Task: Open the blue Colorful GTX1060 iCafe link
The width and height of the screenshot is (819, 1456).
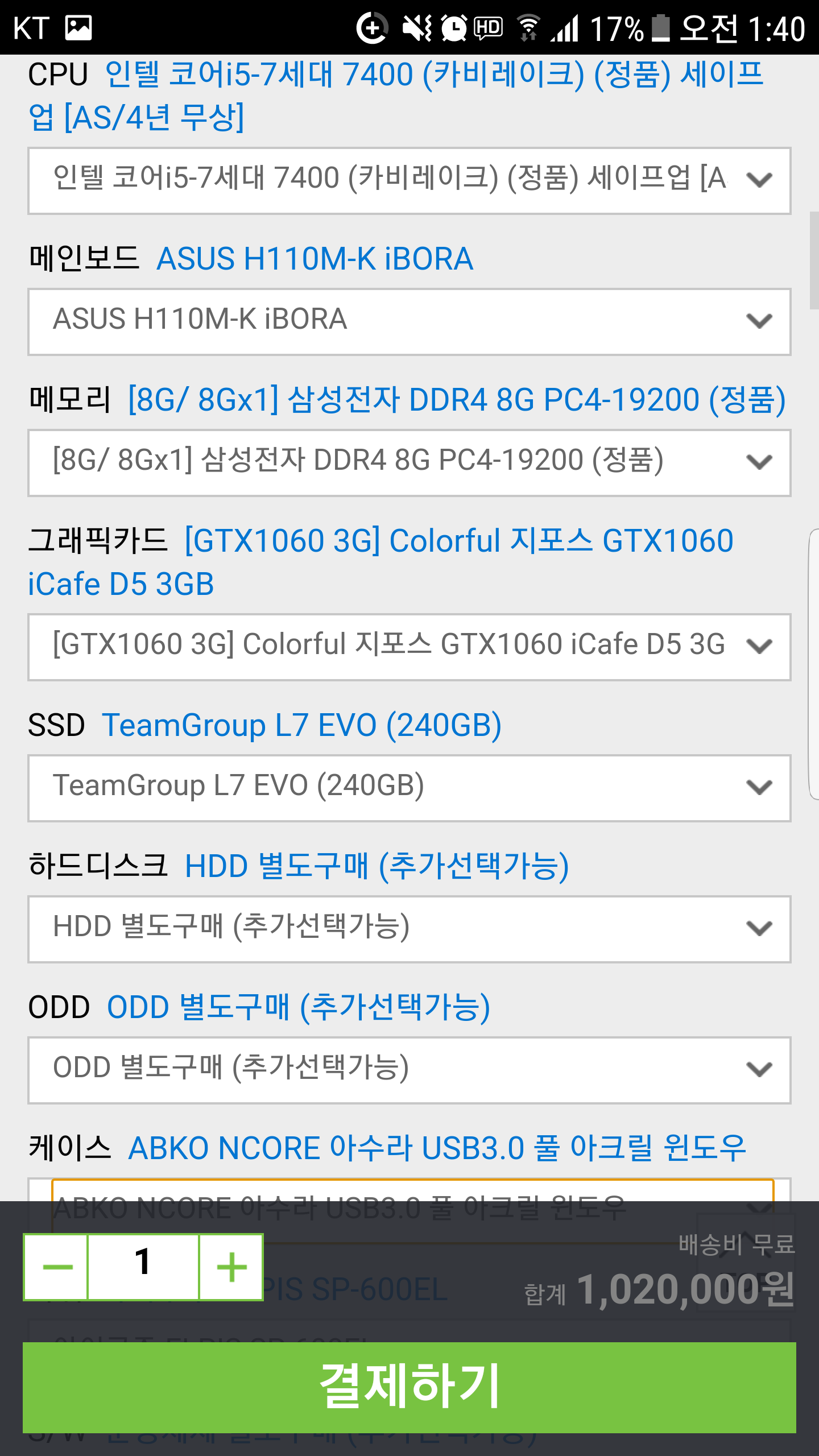Action: point(381,562)
